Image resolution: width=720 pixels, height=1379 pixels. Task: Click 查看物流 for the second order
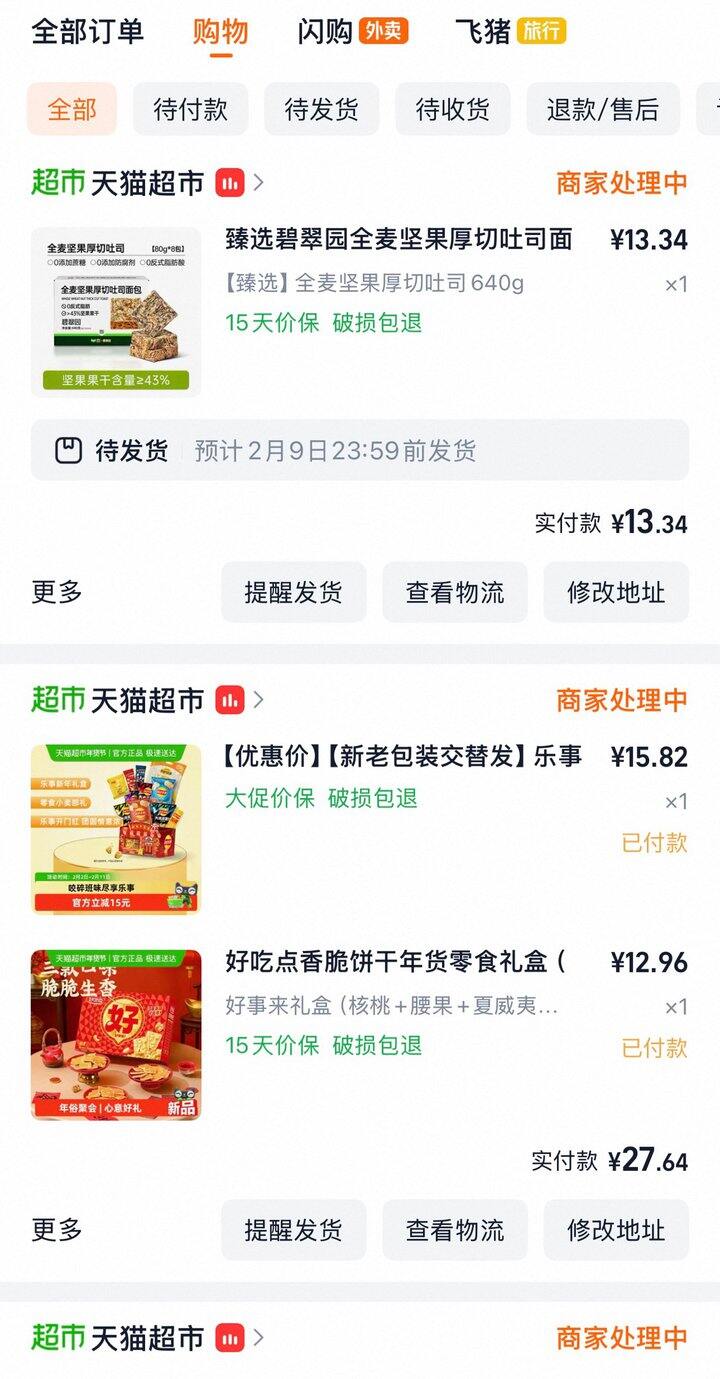455,1230
